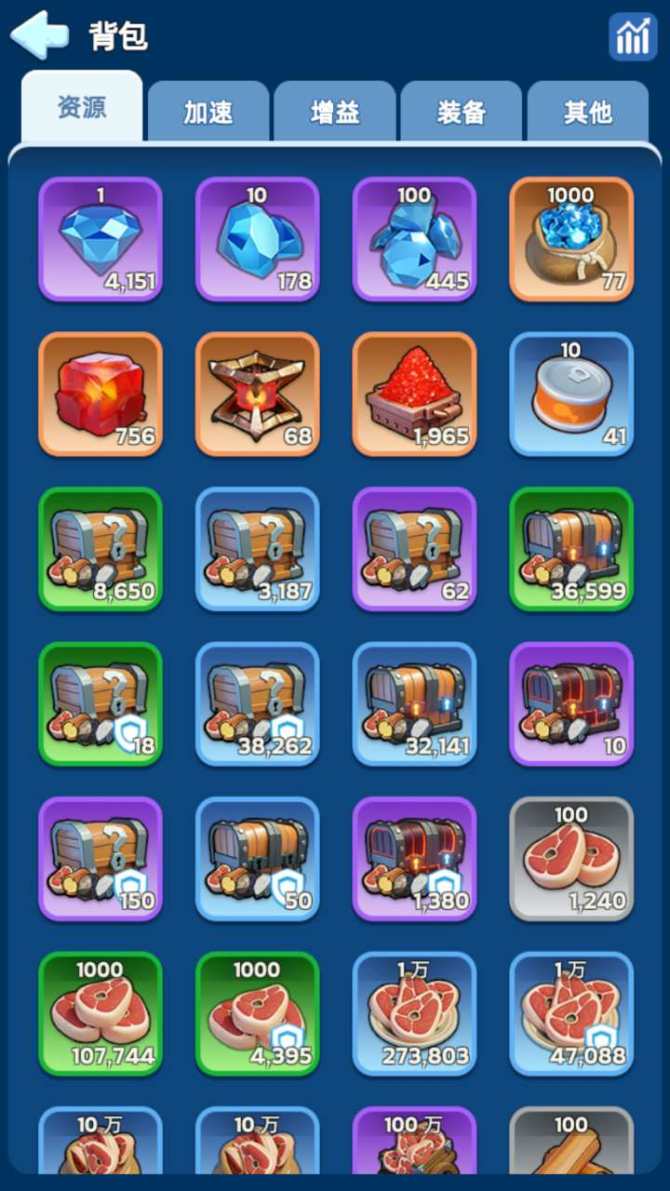Tap the shielded chest with 38,262
The width and height of the screenshot is (670, 1191).
tap(257, 703)
